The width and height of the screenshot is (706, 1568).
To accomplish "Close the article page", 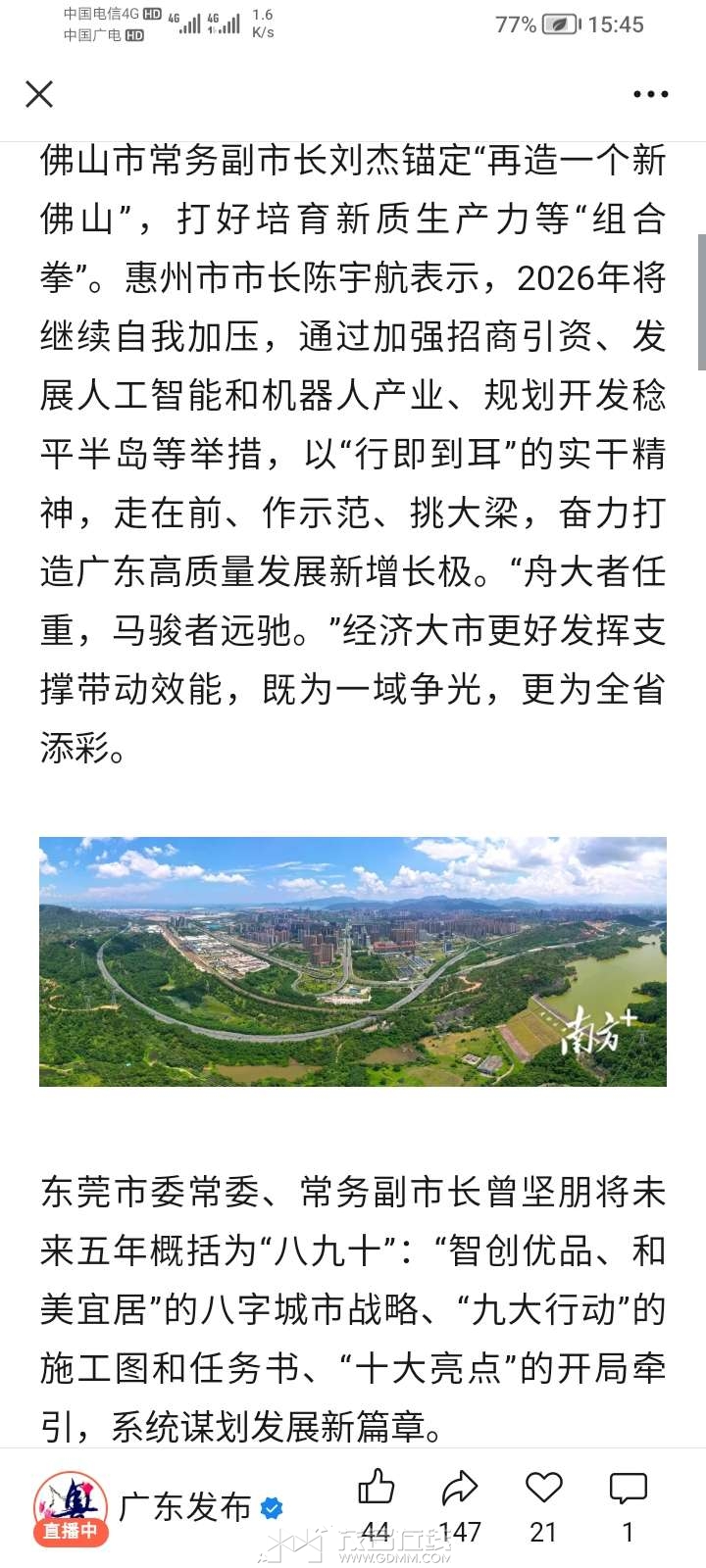I will [x=39, y=94].
